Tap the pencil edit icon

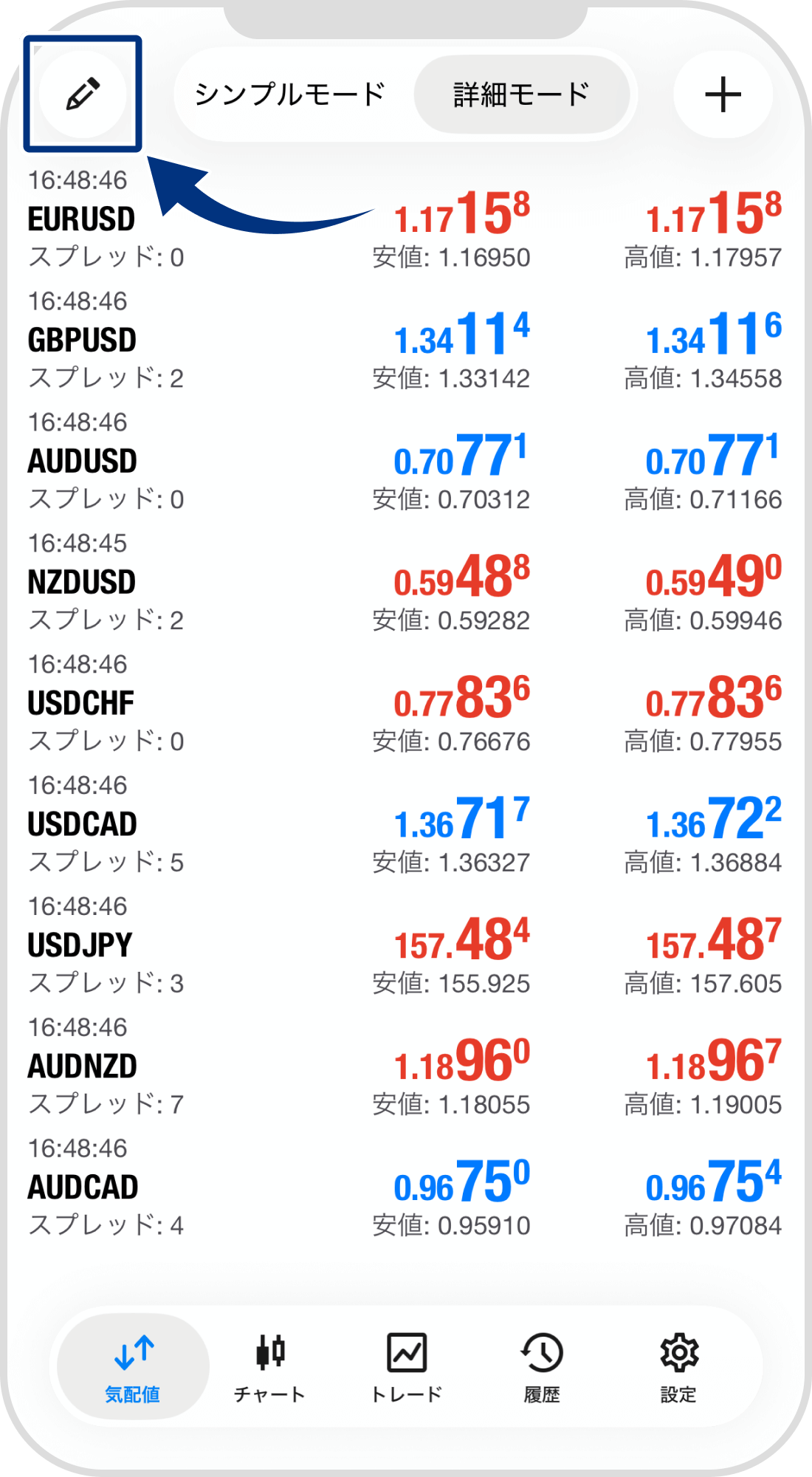point(83,94)
